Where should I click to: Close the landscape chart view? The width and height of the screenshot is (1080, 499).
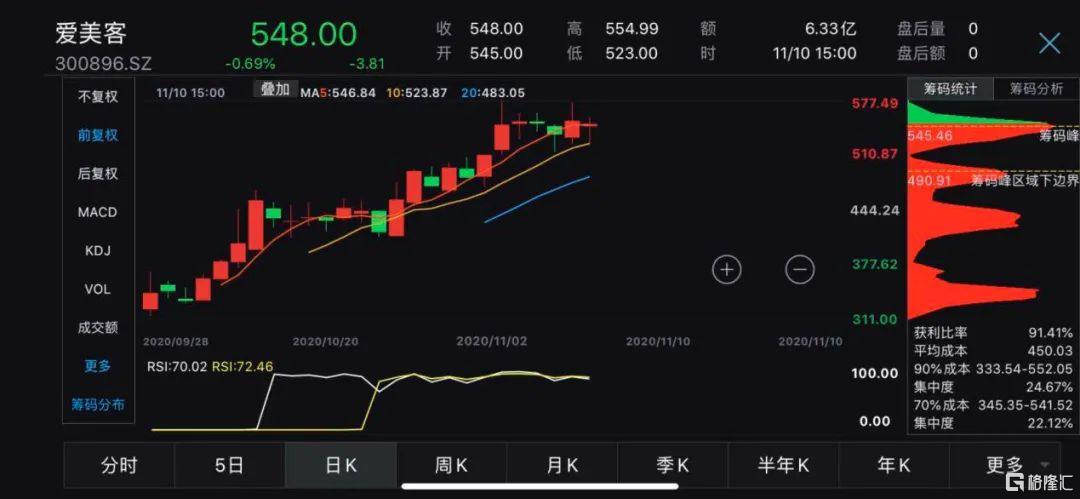coord(1049,42)
